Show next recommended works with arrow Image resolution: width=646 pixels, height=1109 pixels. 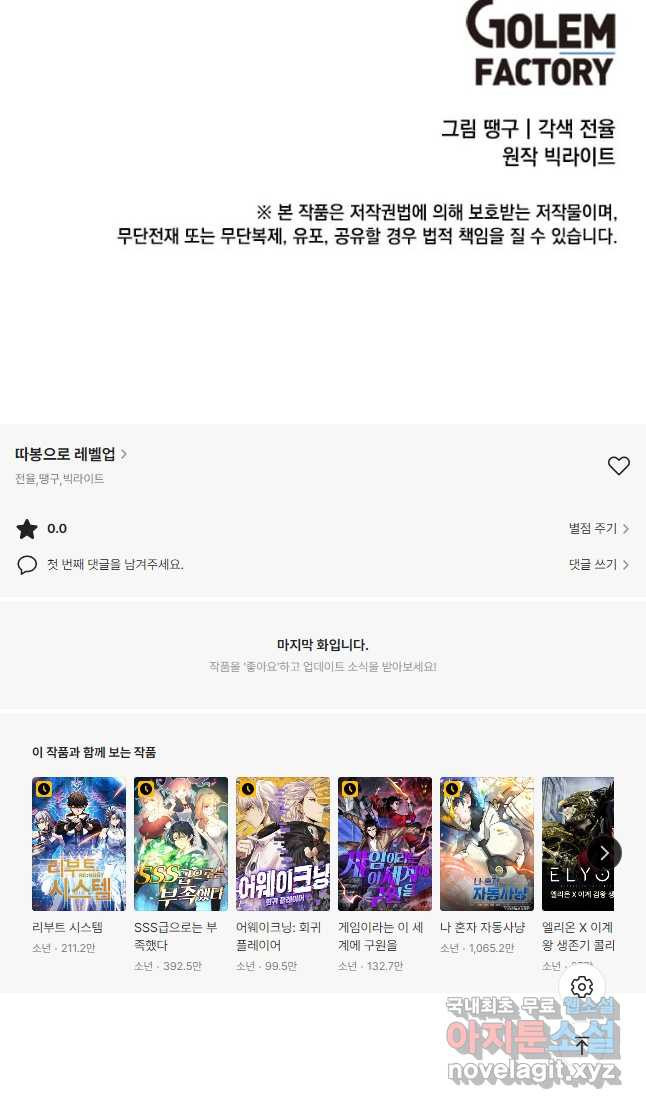coord(604,853)
